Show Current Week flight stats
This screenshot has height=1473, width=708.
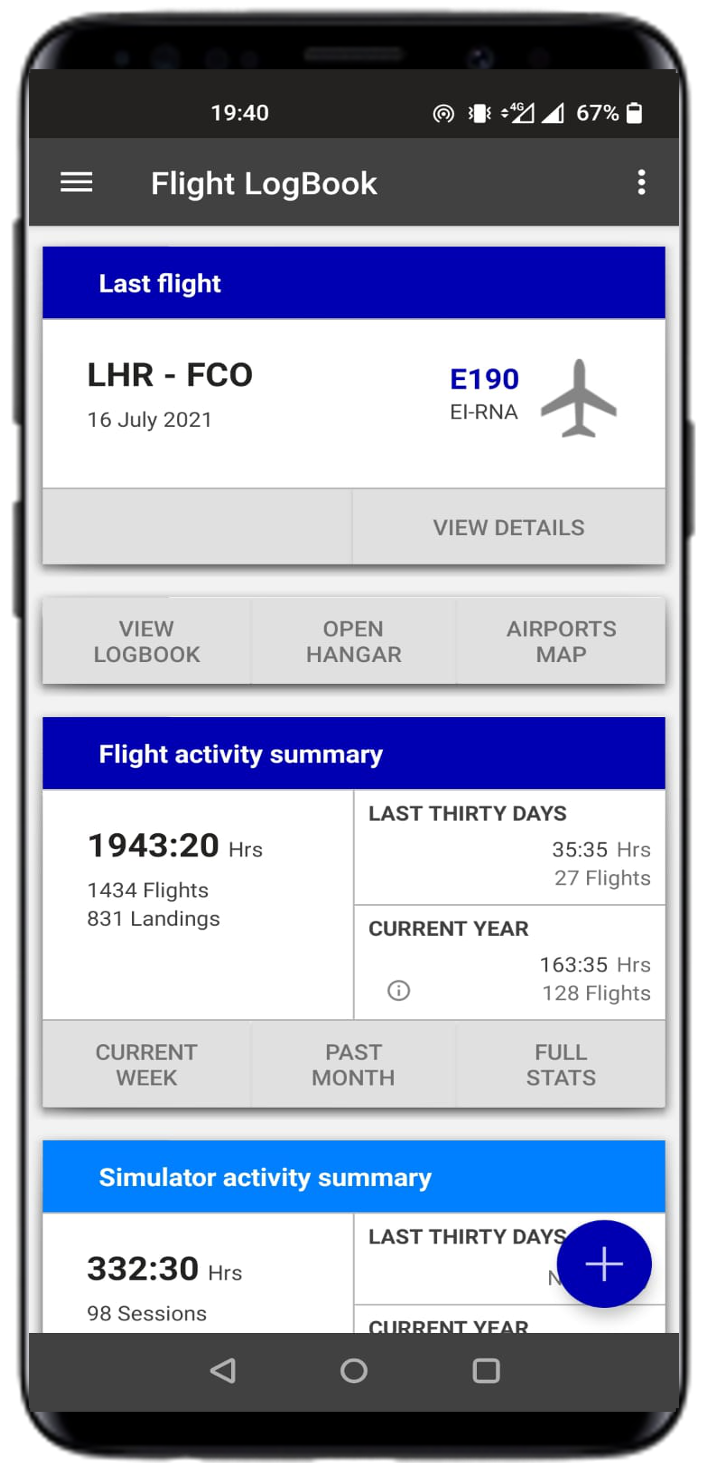(x=146, y=1065)
